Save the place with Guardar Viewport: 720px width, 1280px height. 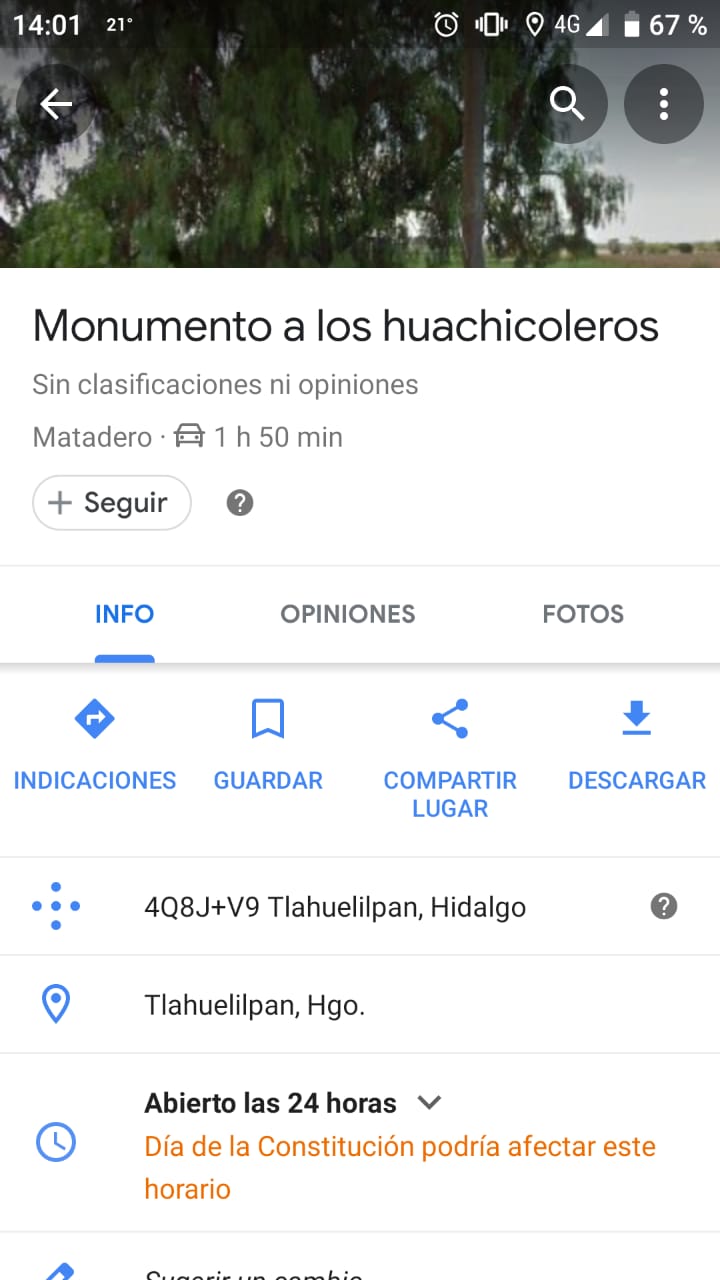click(268, 746)
